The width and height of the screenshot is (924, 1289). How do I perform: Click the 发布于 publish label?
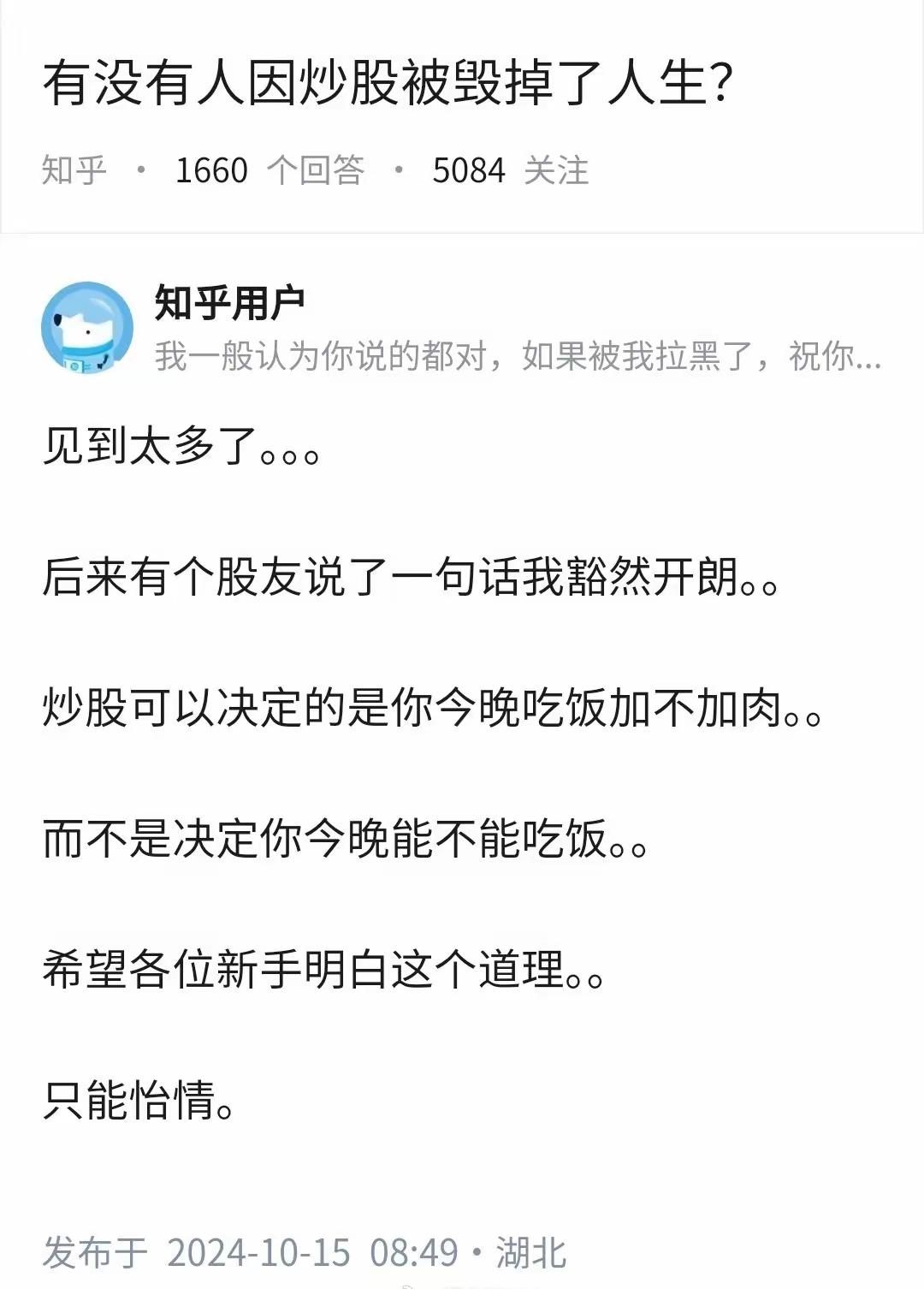click(94, 1254)
